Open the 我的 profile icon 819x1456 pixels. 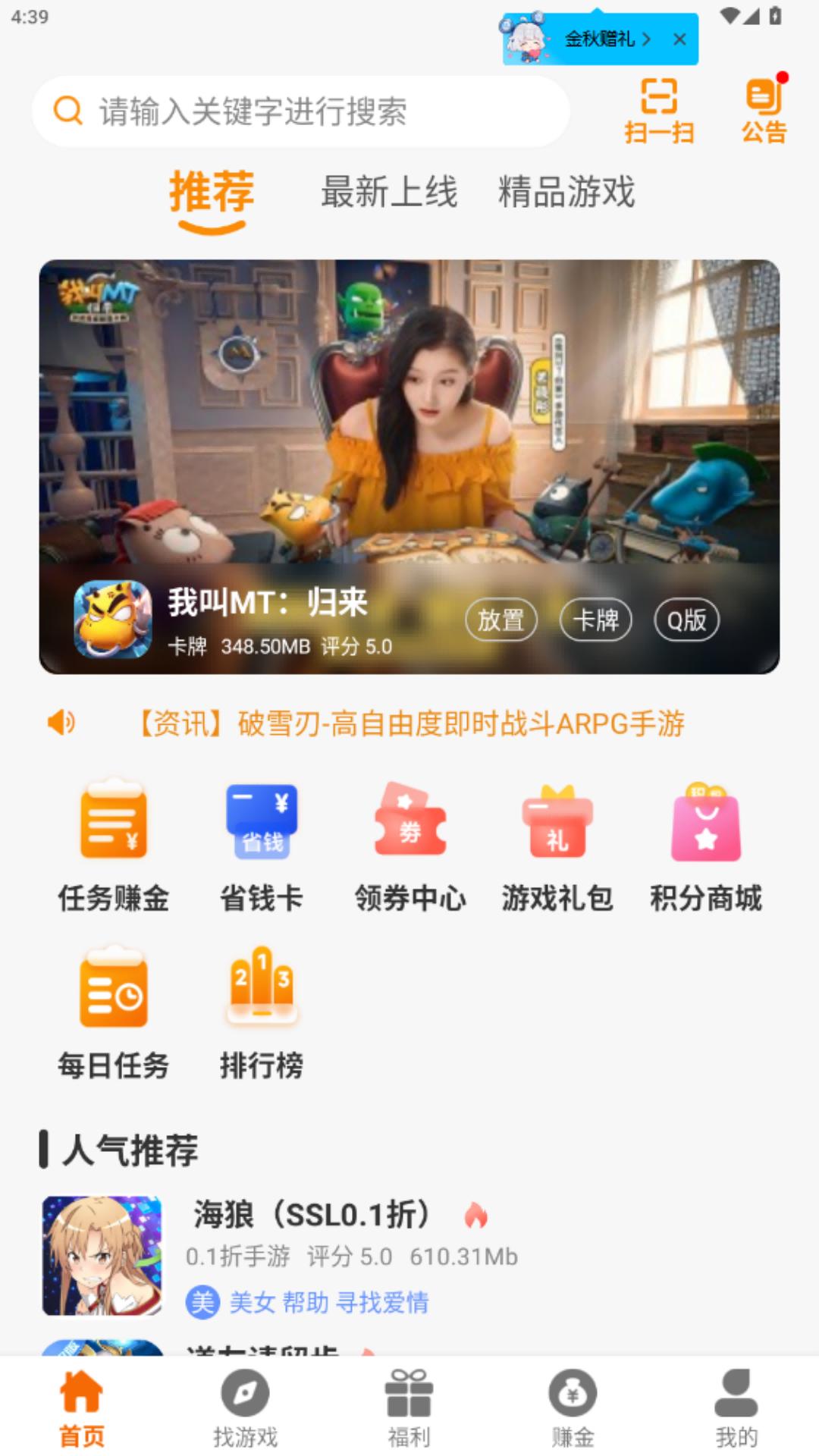(x=737, y=1410)
